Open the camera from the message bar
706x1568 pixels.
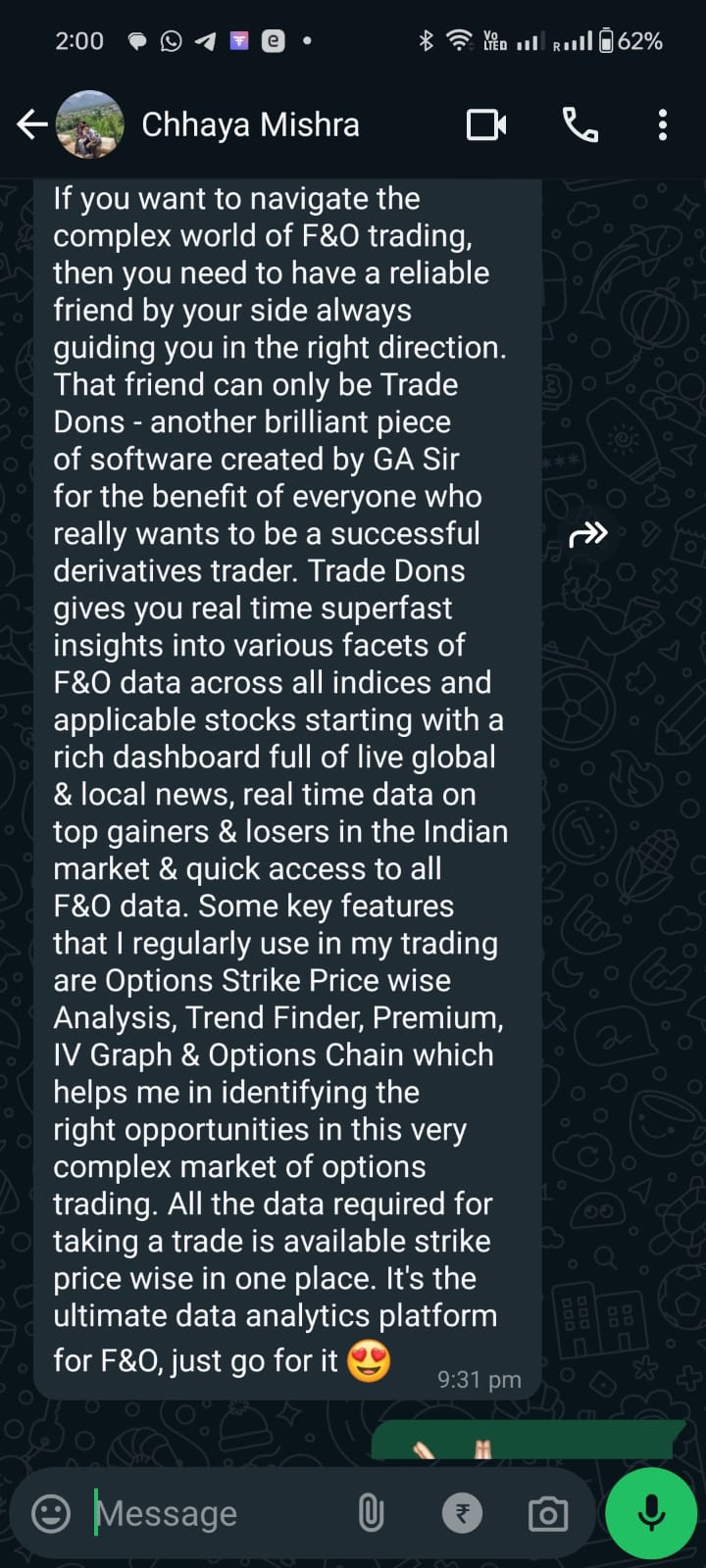pos(548,1514)
